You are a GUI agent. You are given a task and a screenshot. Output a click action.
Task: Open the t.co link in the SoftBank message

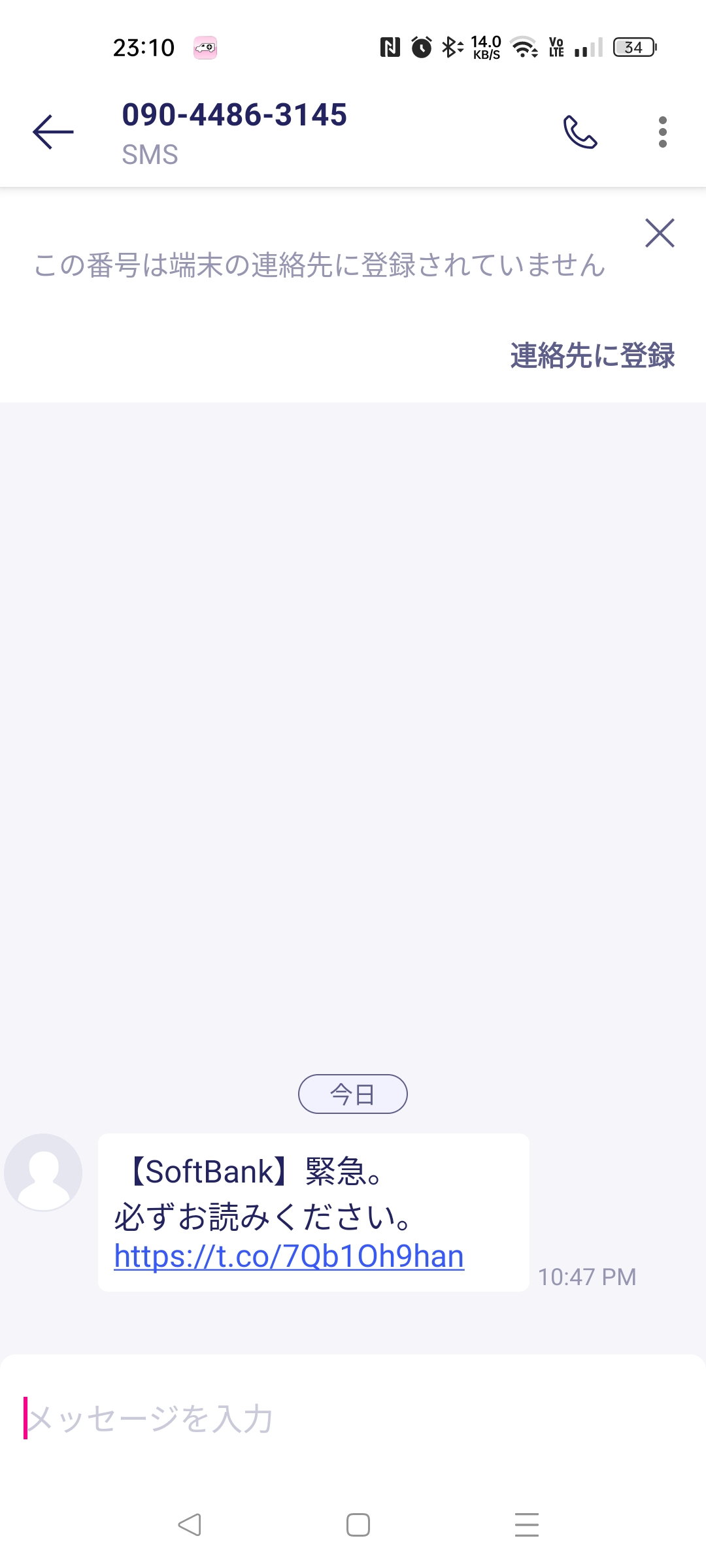[289, 1256]
